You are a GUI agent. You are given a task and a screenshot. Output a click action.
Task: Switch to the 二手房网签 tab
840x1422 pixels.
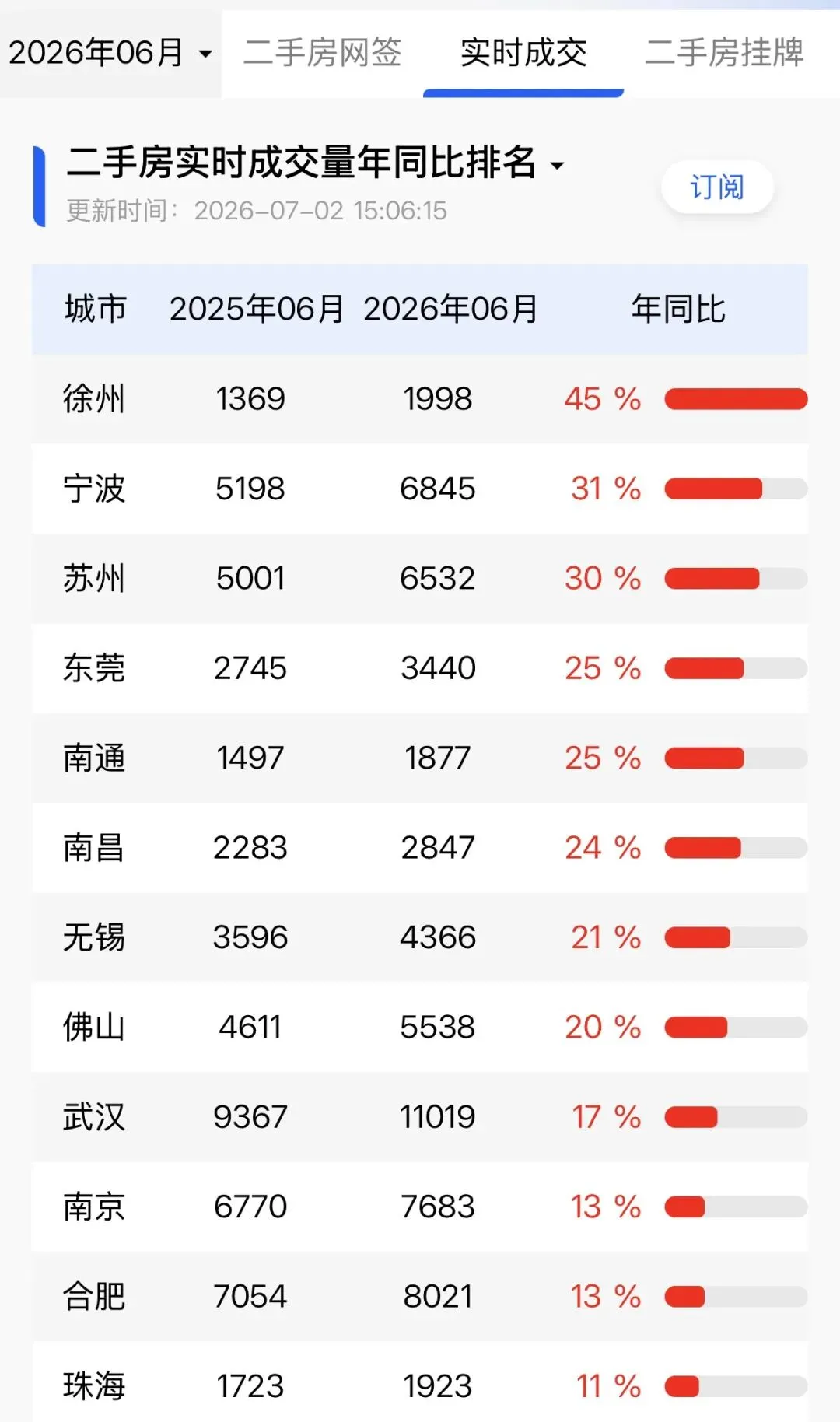pyautogui.click(x=322, y=53)
